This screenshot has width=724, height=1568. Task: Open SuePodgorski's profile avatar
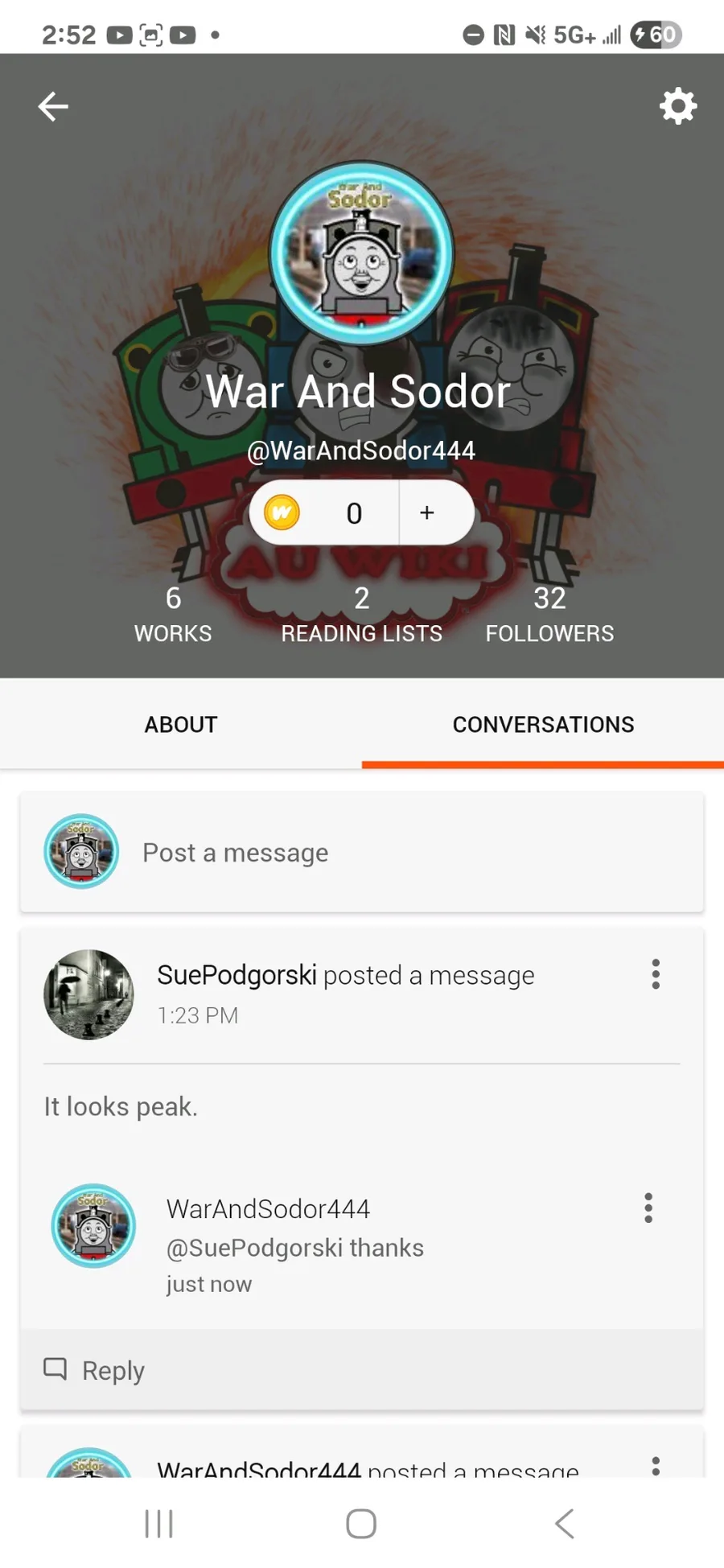[x=88, y=994]
